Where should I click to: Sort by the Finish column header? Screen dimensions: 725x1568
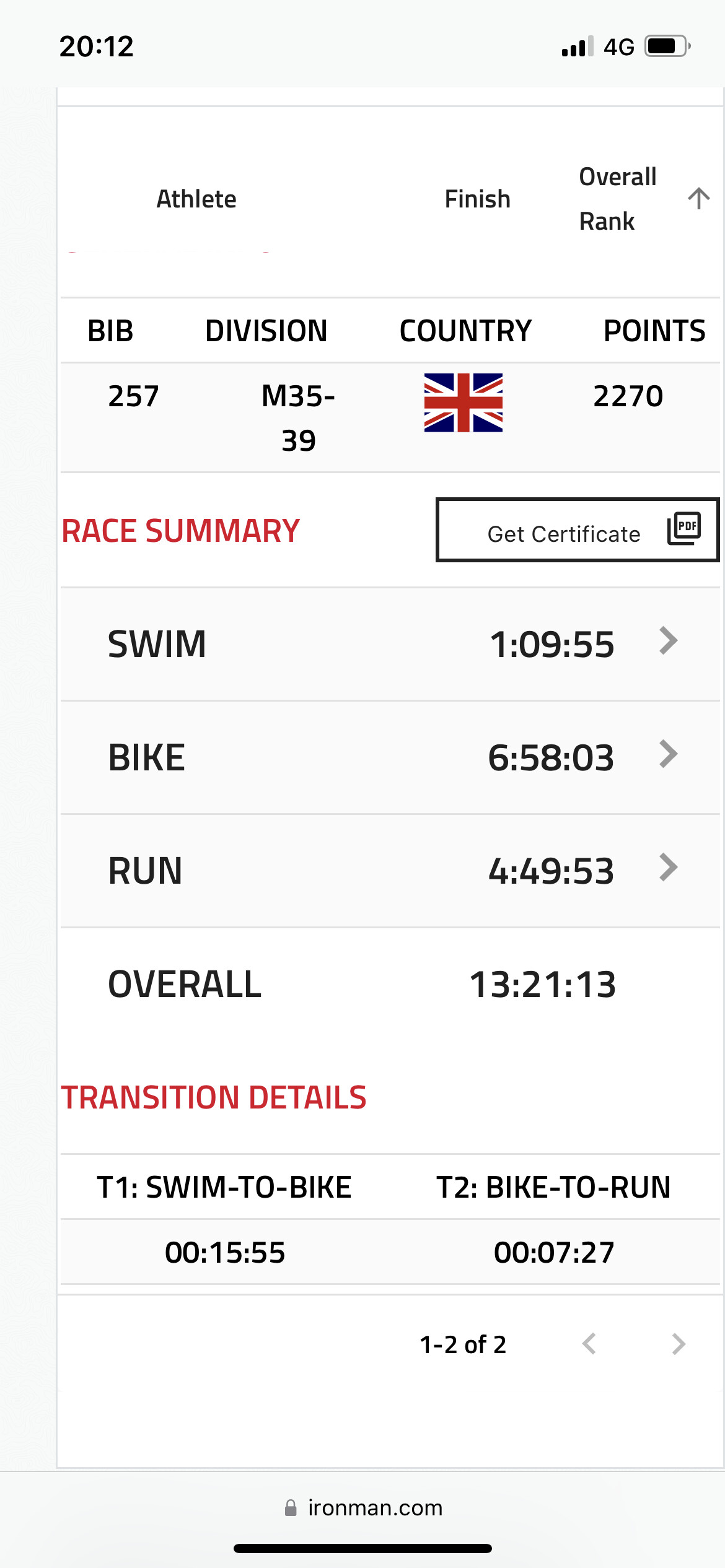pyautogui.click(x=477, y=199)
